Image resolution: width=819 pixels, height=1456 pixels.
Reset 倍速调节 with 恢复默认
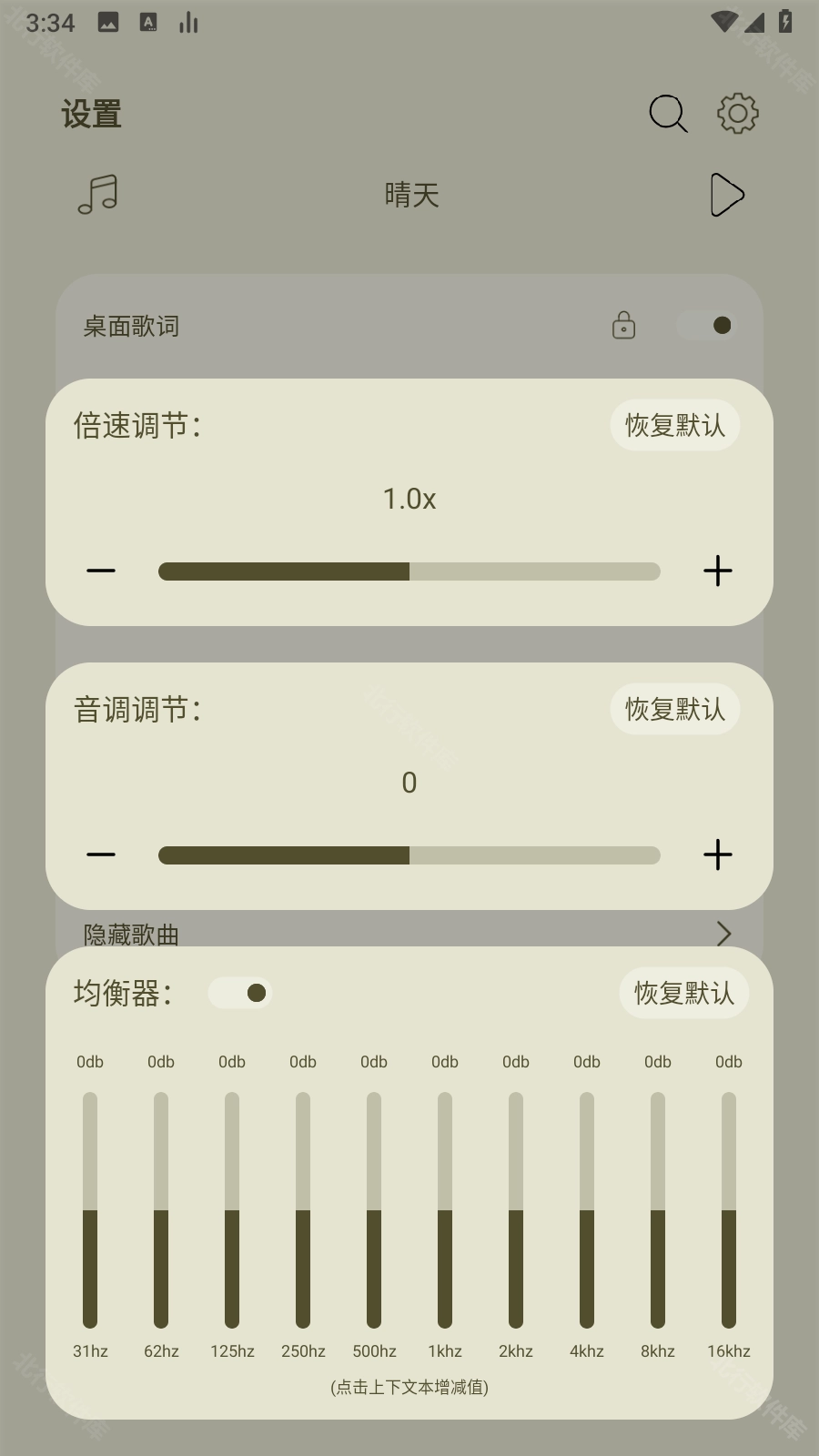(x=674, y=425)
